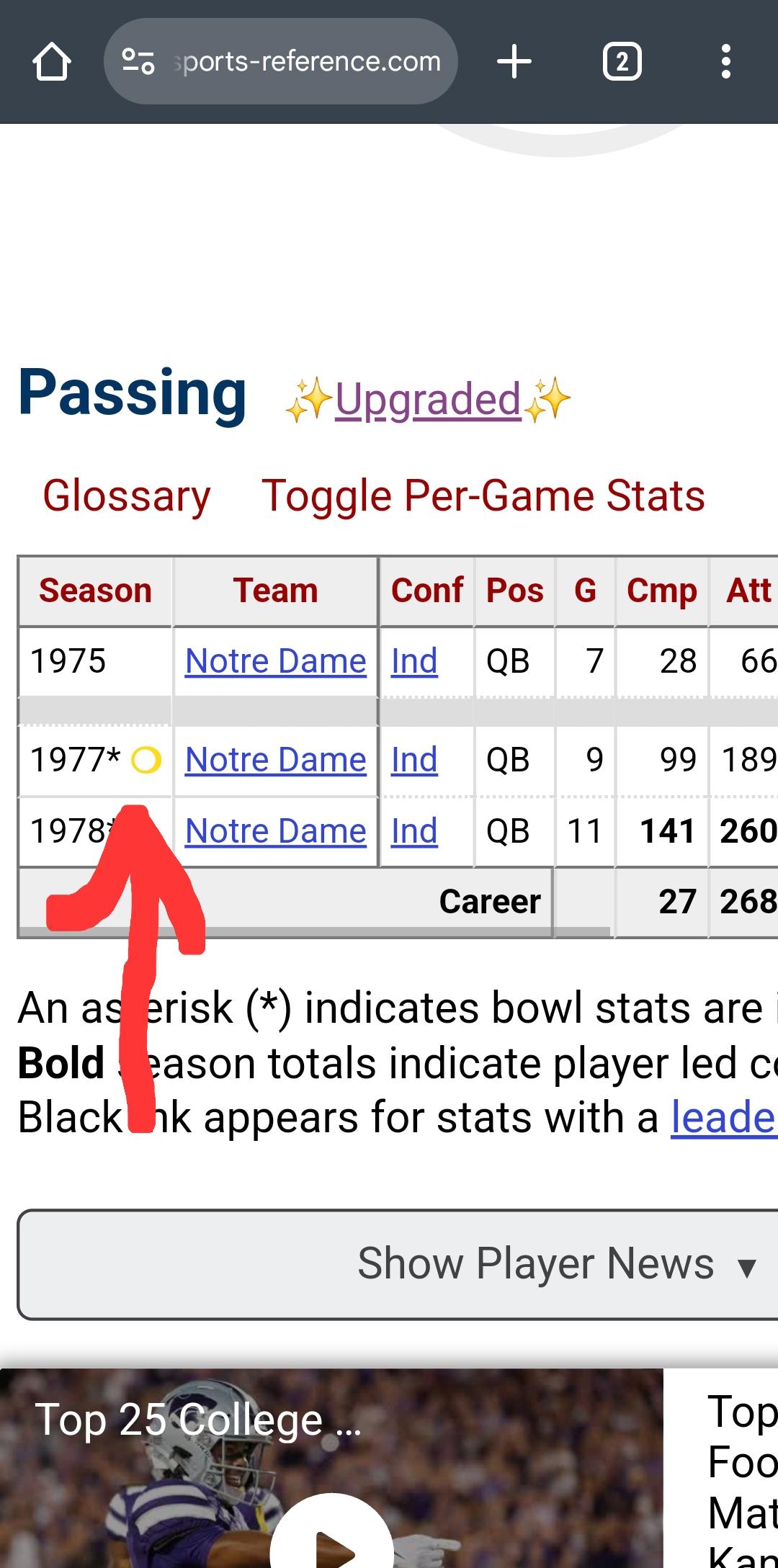This screenshot has height=1568, width=778.
Task: Open the tab switcher showing 2 tabs
Action: click(622, 61)
